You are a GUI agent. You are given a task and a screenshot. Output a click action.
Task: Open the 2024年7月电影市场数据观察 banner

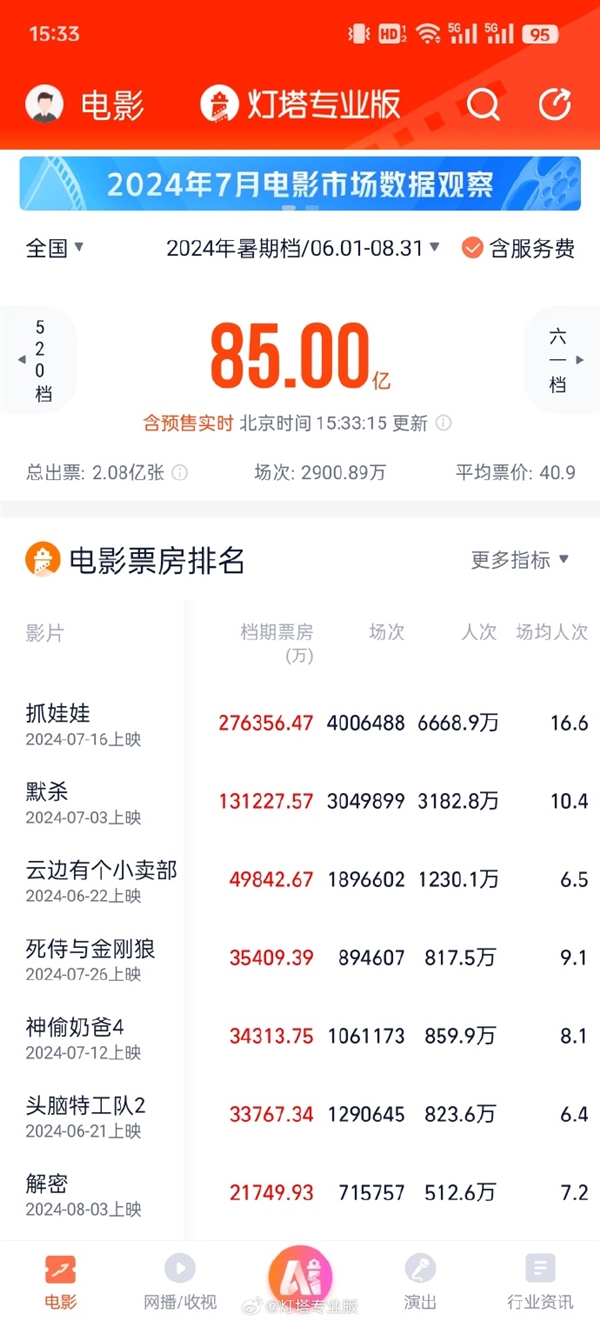click(x=300, y=184)
